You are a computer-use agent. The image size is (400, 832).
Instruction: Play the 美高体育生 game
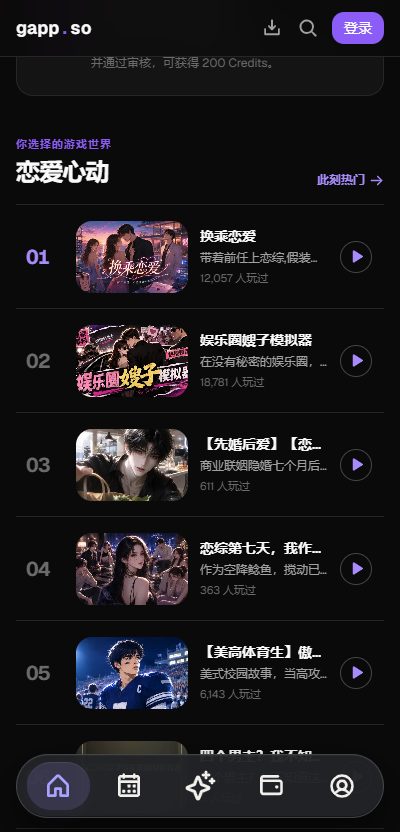[x=355, y=673]
